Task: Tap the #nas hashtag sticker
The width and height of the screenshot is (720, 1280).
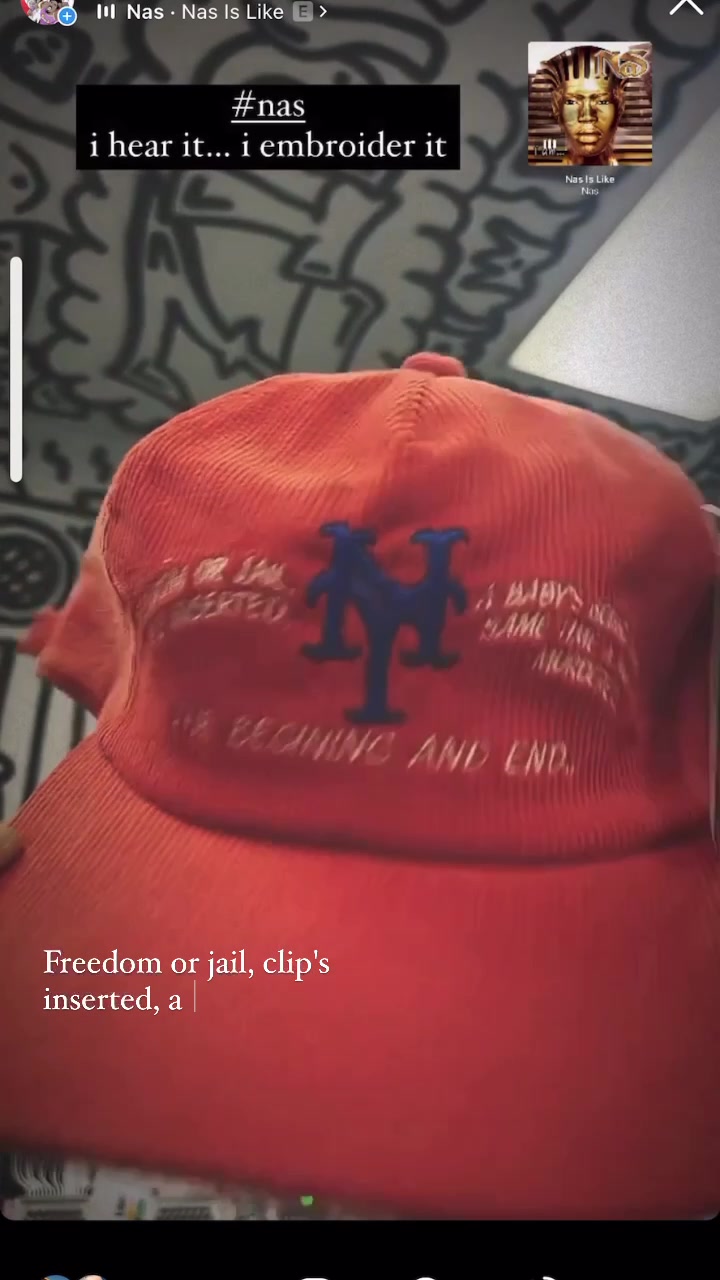Action: 268,106
